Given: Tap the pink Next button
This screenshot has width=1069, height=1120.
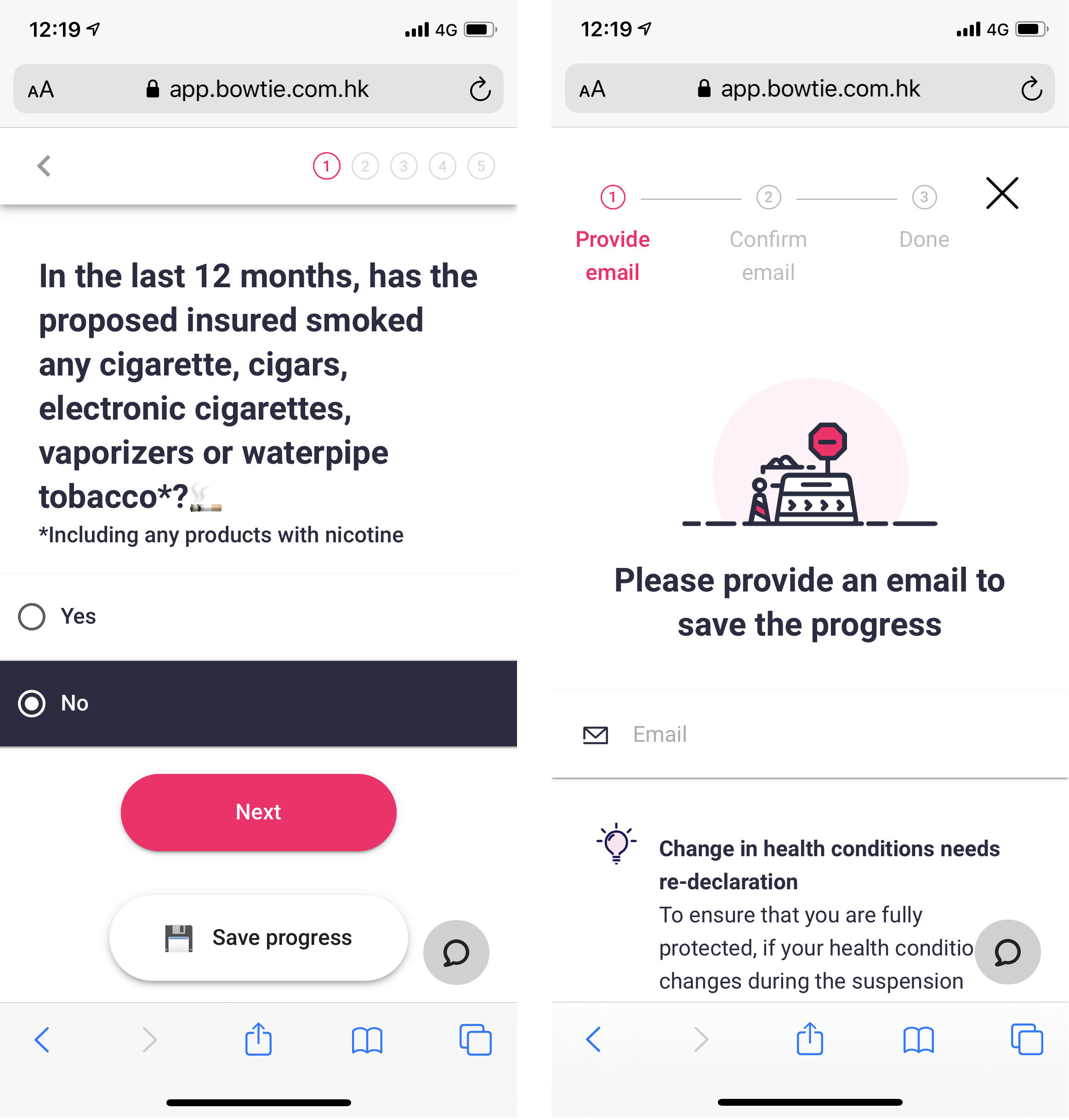Looking at the screenshot, I should pos(258,813).
